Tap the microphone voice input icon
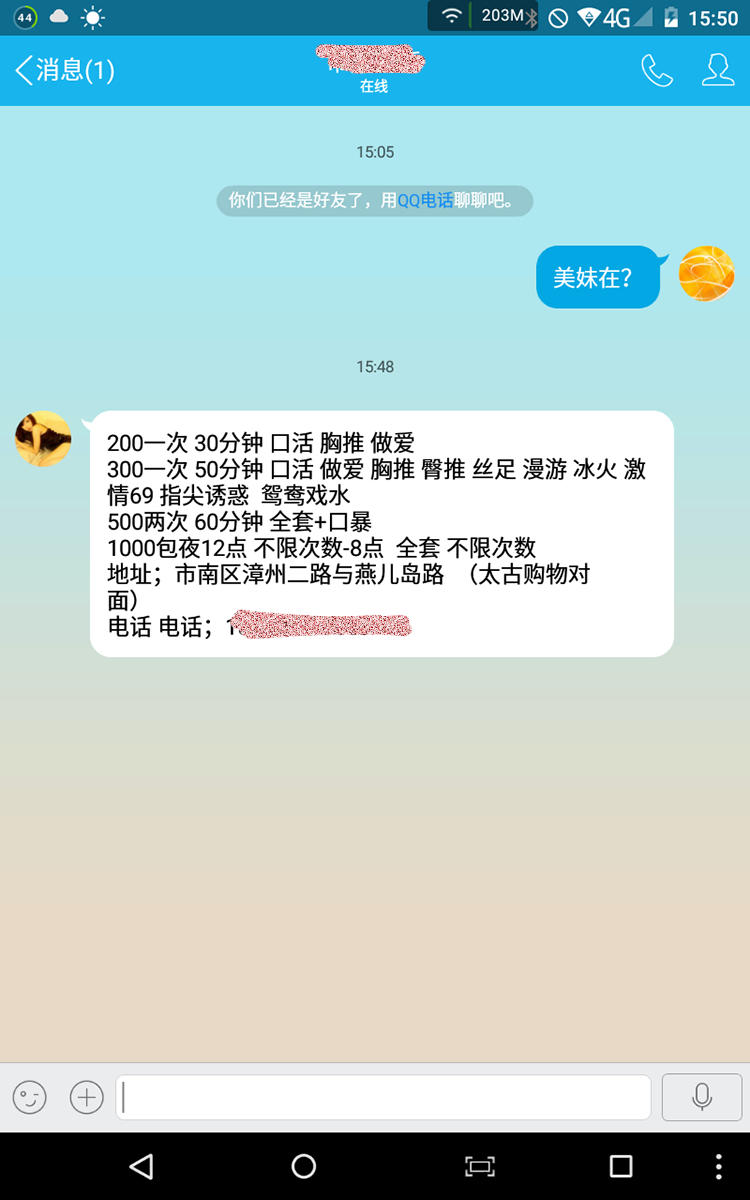The image size is (750, 1200). (700, 1097)
